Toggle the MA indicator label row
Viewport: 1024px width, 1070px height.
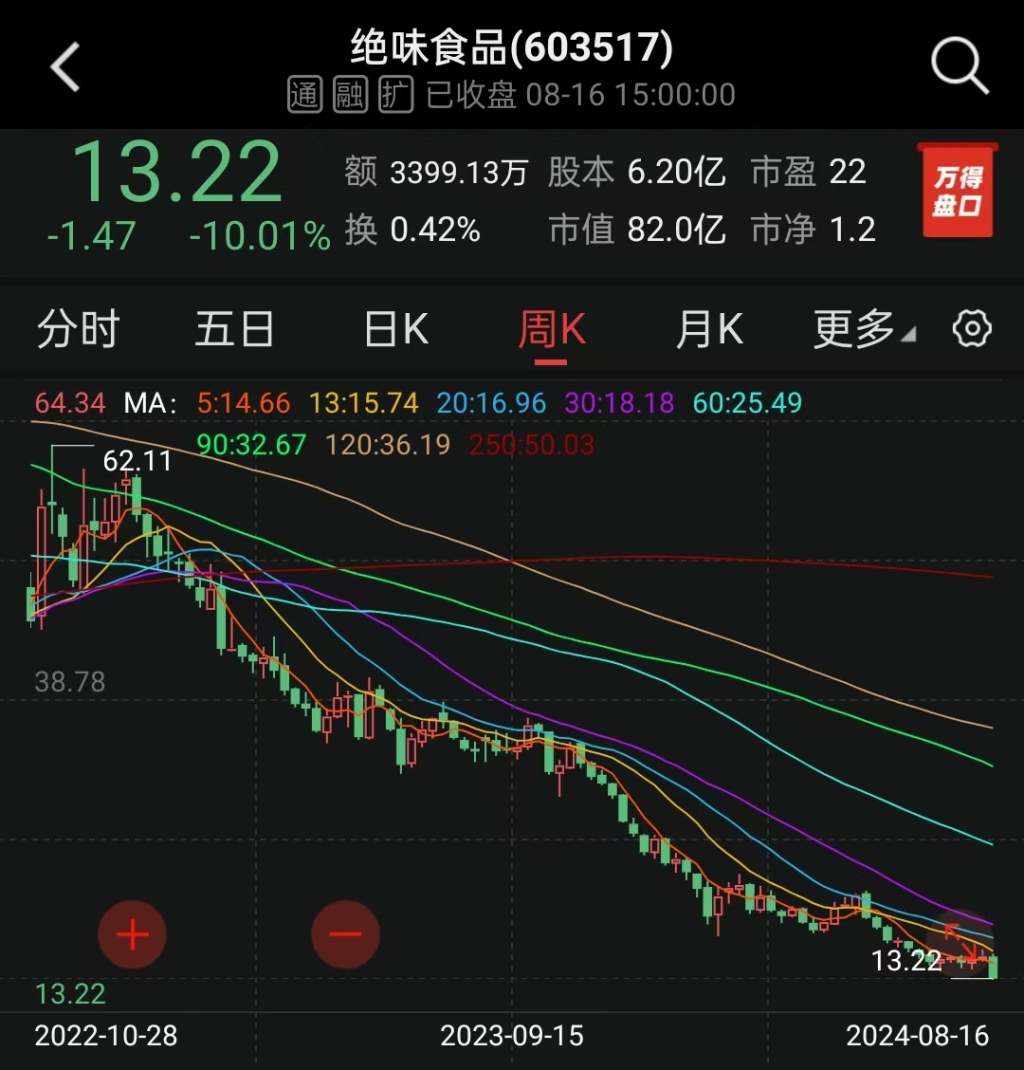pos(150,403)
